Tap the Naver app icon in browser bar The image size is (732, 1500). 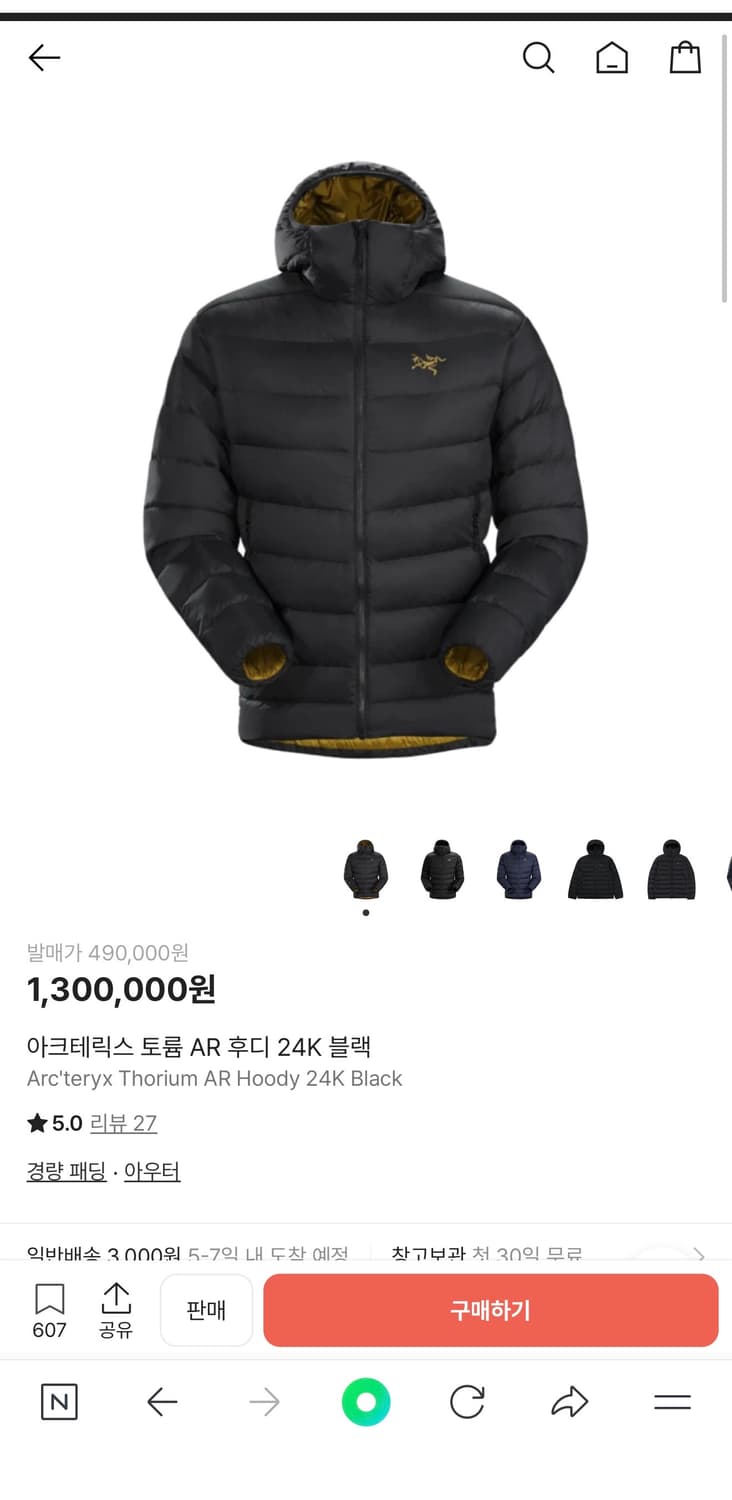point(60,1402)
